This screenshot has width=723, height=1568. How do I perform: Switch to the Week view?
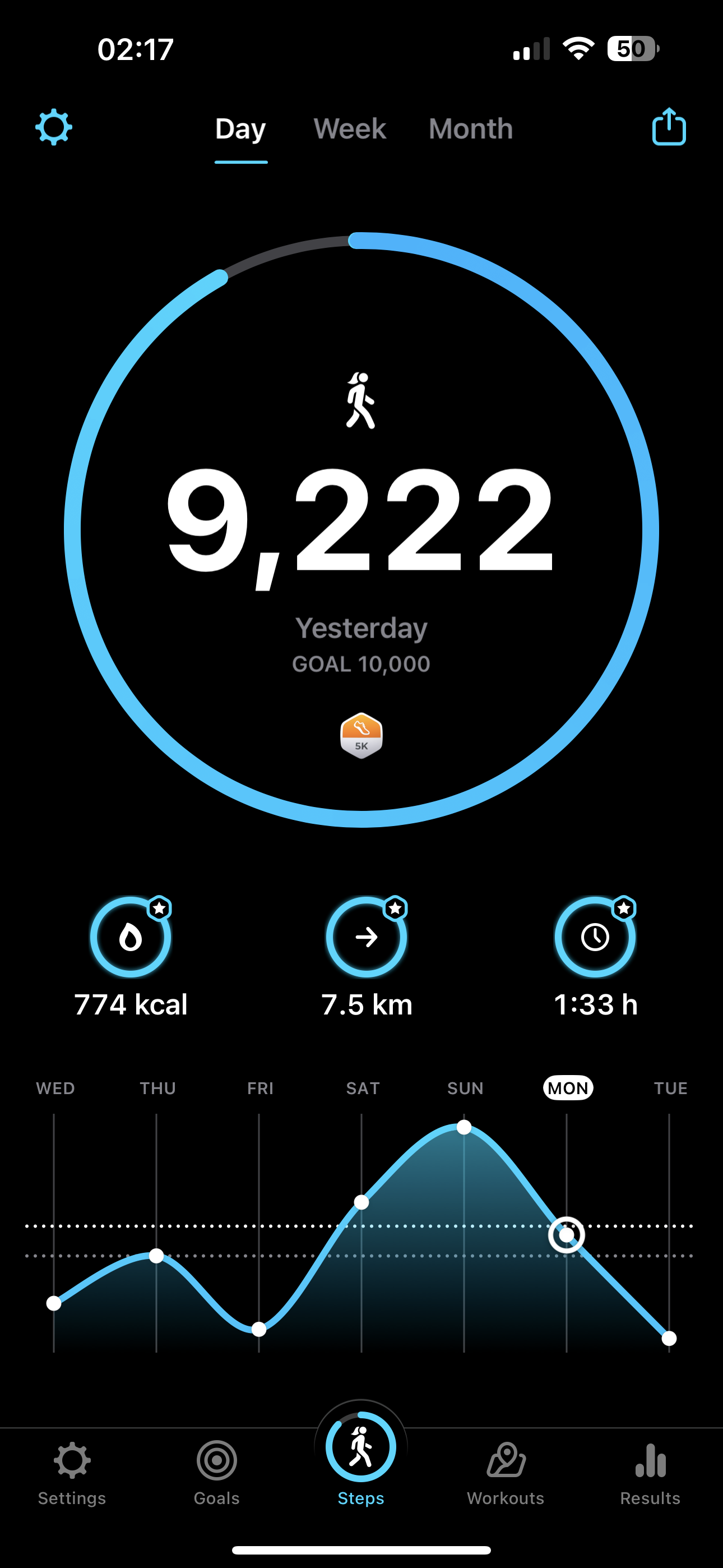(349, 129)
